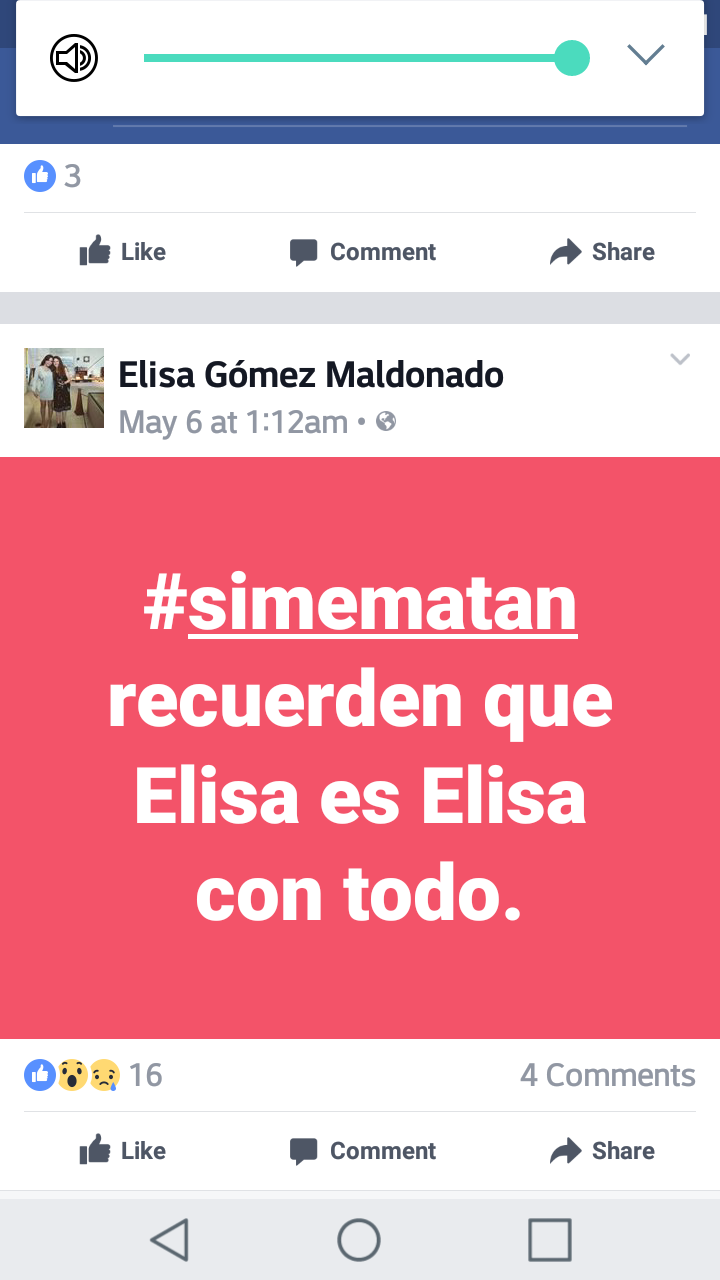Like Elisa Gómez Maldonado's post
The width and height of the screenshot is (720, 1280).
coord(122,1150)
